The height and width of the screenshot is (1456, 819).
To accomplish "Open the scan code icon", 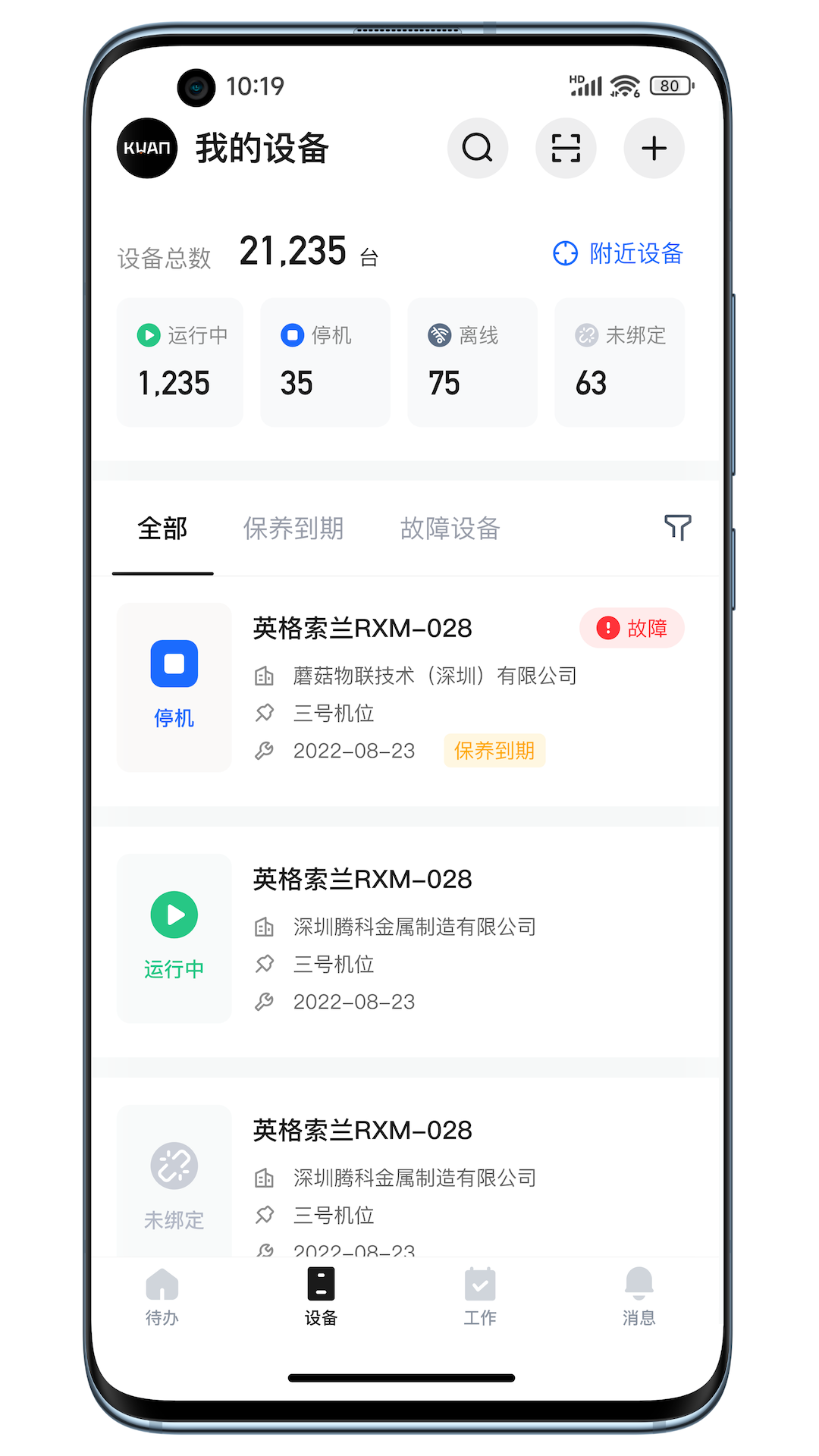I will pos(566,148).
